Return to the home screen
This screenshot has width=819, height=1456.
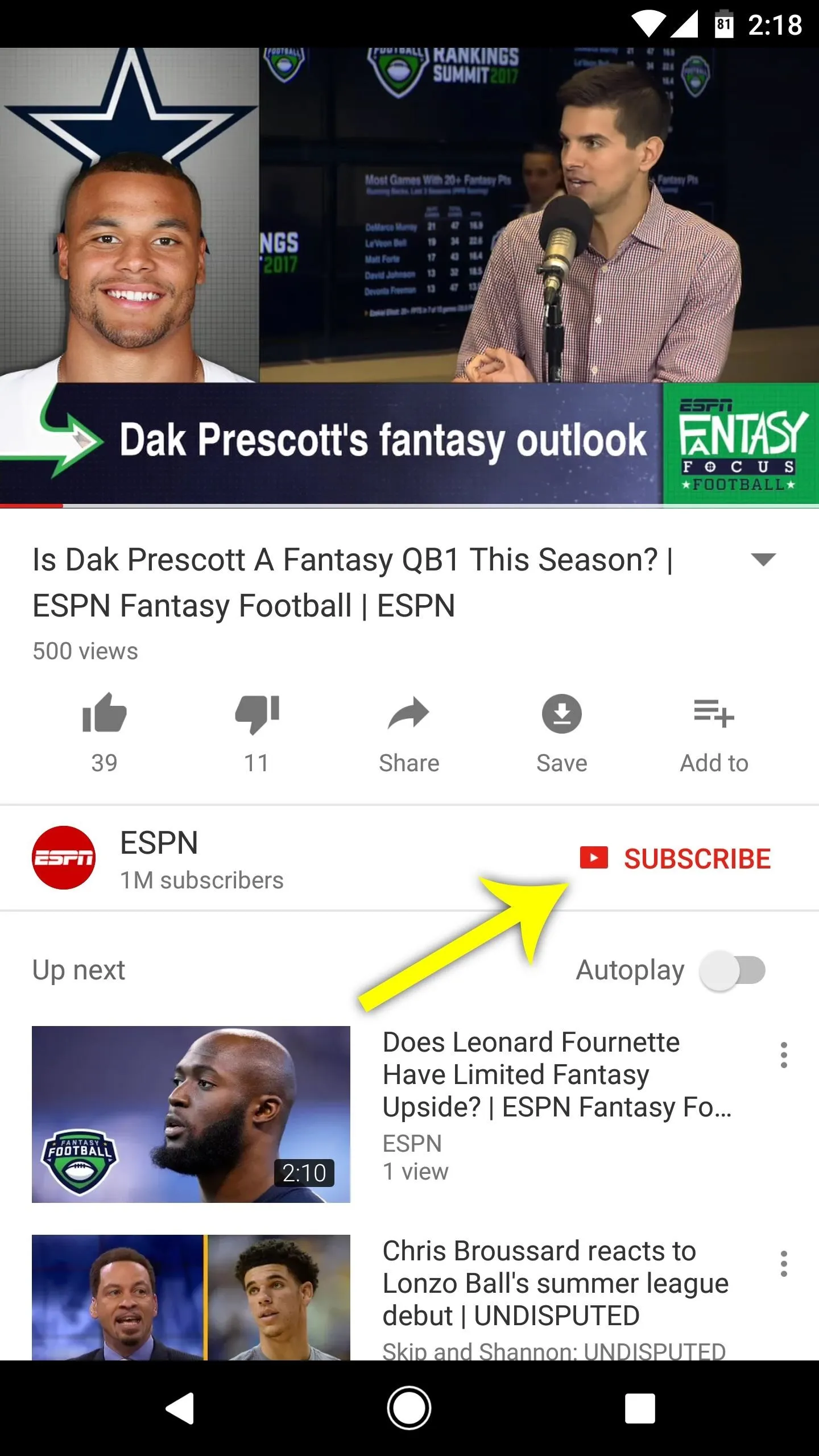point(409,1408)
